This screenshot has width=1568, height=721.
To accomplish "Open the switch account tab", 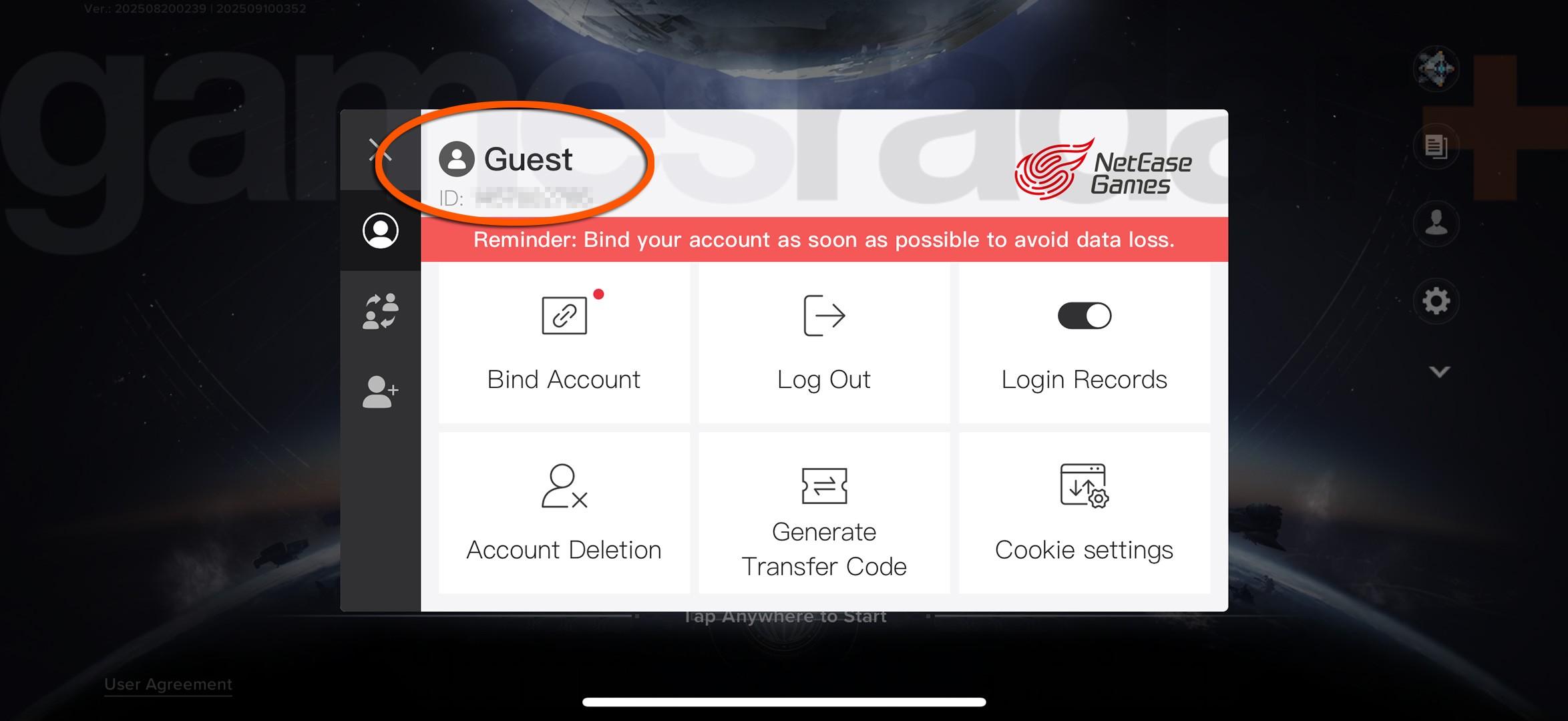I will click(380, 311).
